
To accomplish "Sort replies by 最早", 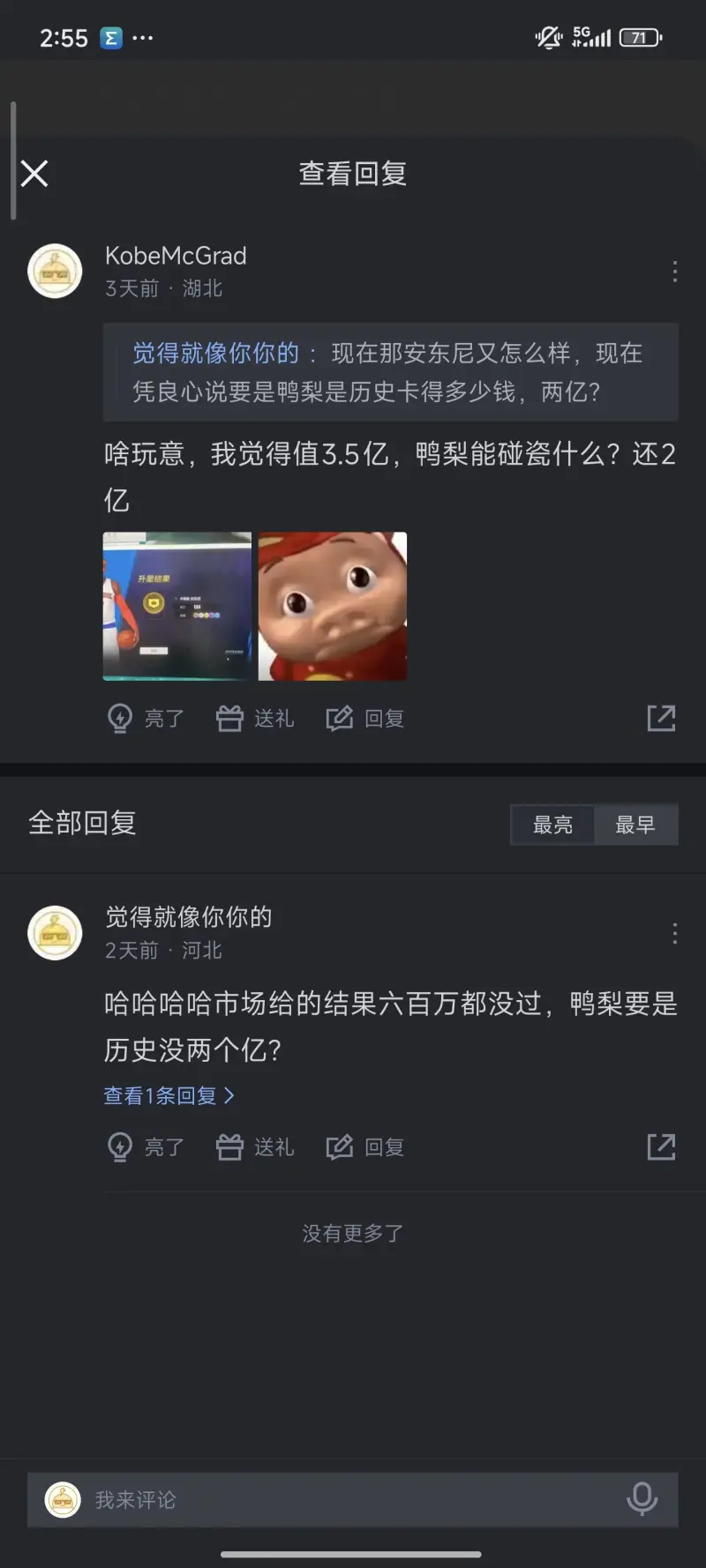I will (x=635, y=825).
